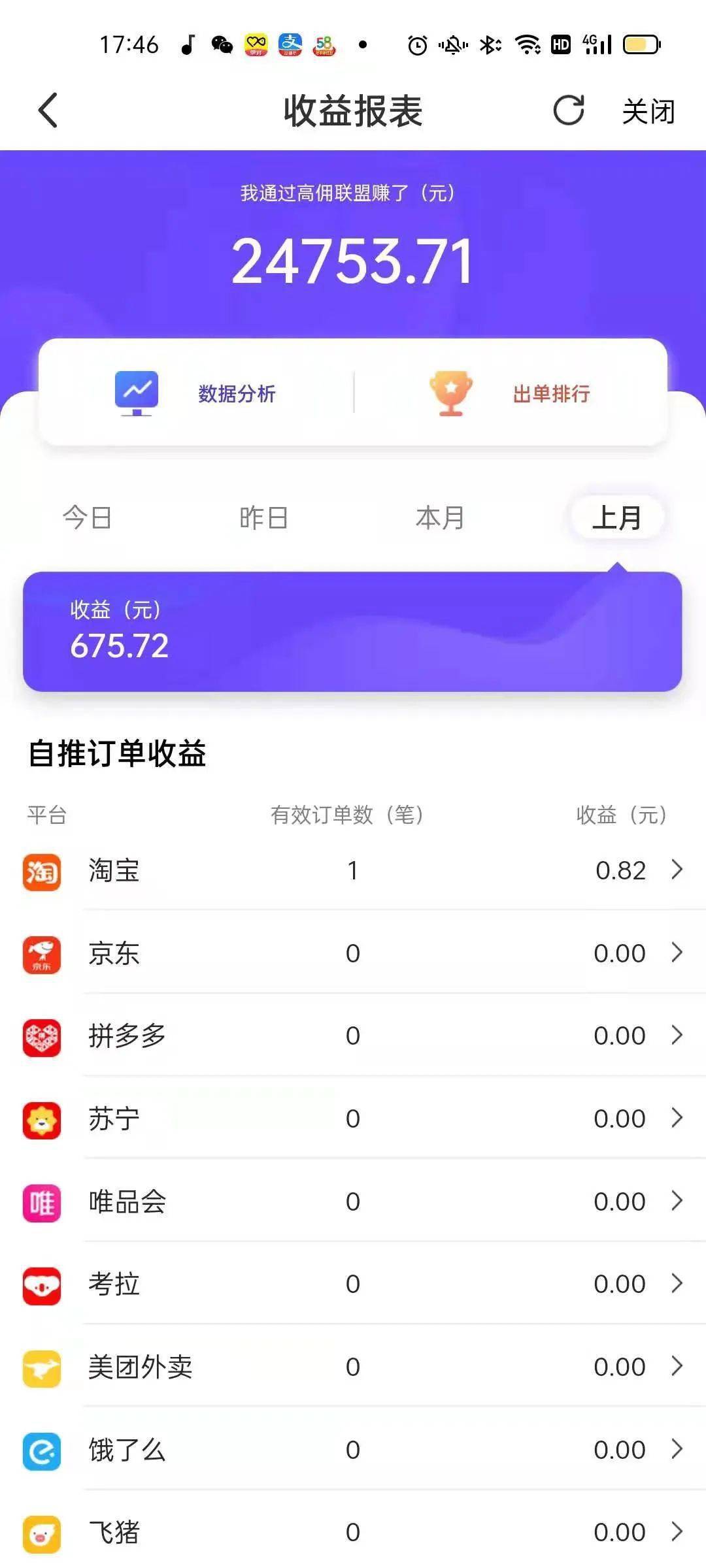Open 唯品会 earnings details
This screenshot has height=1568, width=706.
tap(353, 1202)
